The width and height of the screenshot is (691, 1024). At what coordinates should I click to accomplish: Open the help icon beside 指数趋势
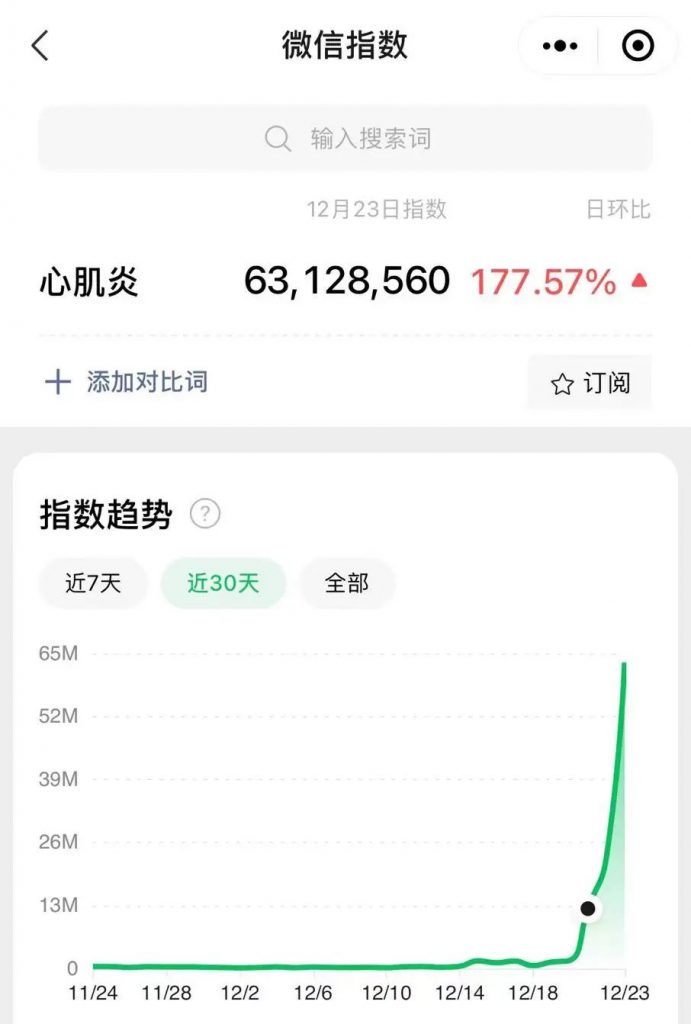(x=205, y=515)
